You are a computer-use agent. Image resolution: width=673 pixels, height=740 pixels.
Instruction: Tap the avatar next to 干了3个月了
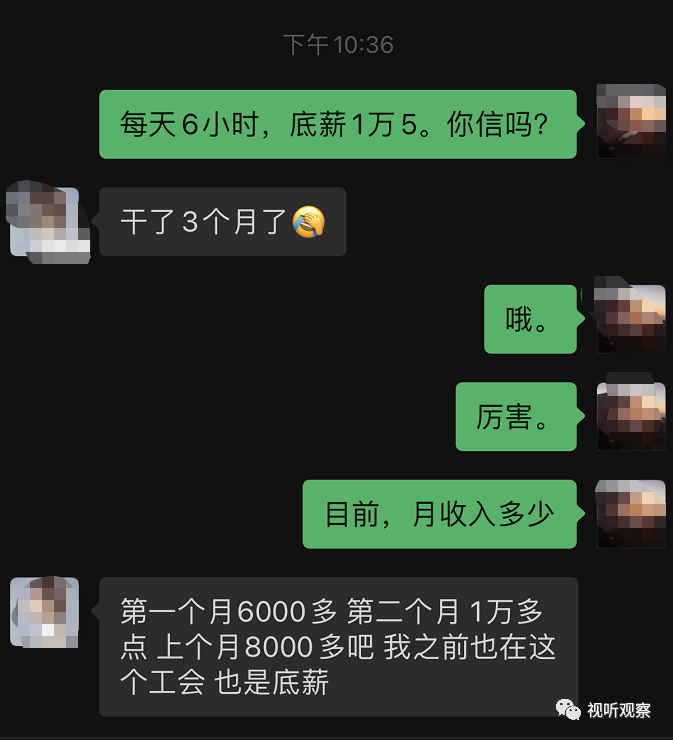[x=45, y=221]
